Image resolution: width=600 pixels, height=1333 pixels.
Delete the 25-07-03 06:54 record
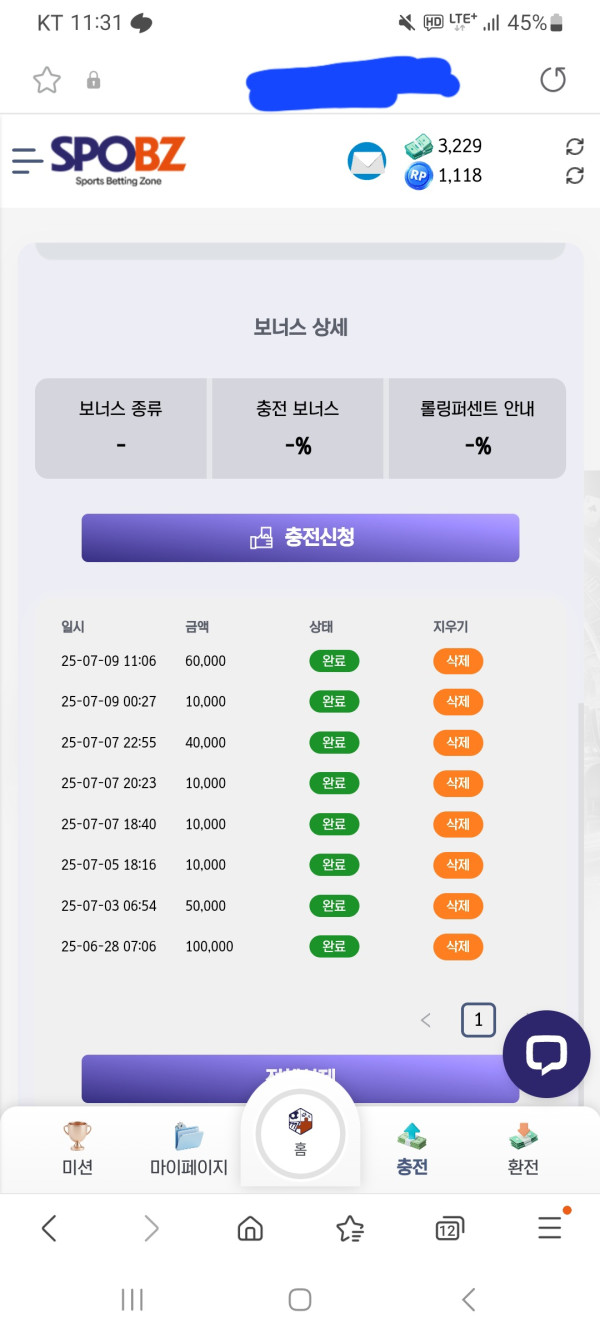(457, 906)
